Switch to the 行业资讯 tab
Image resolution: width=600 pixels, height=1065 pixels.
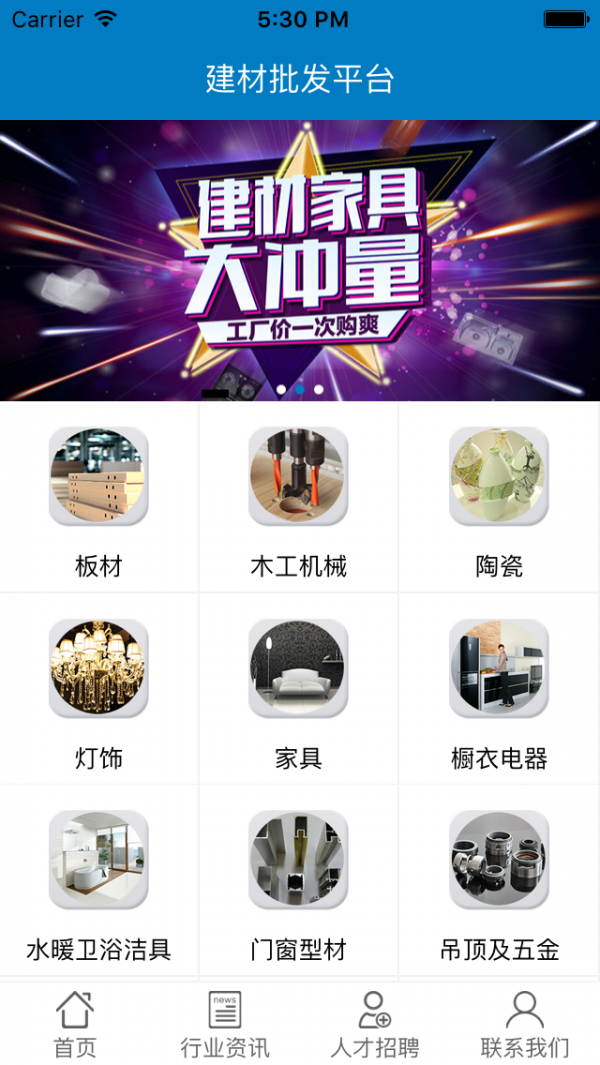(x=225, y=1024)
